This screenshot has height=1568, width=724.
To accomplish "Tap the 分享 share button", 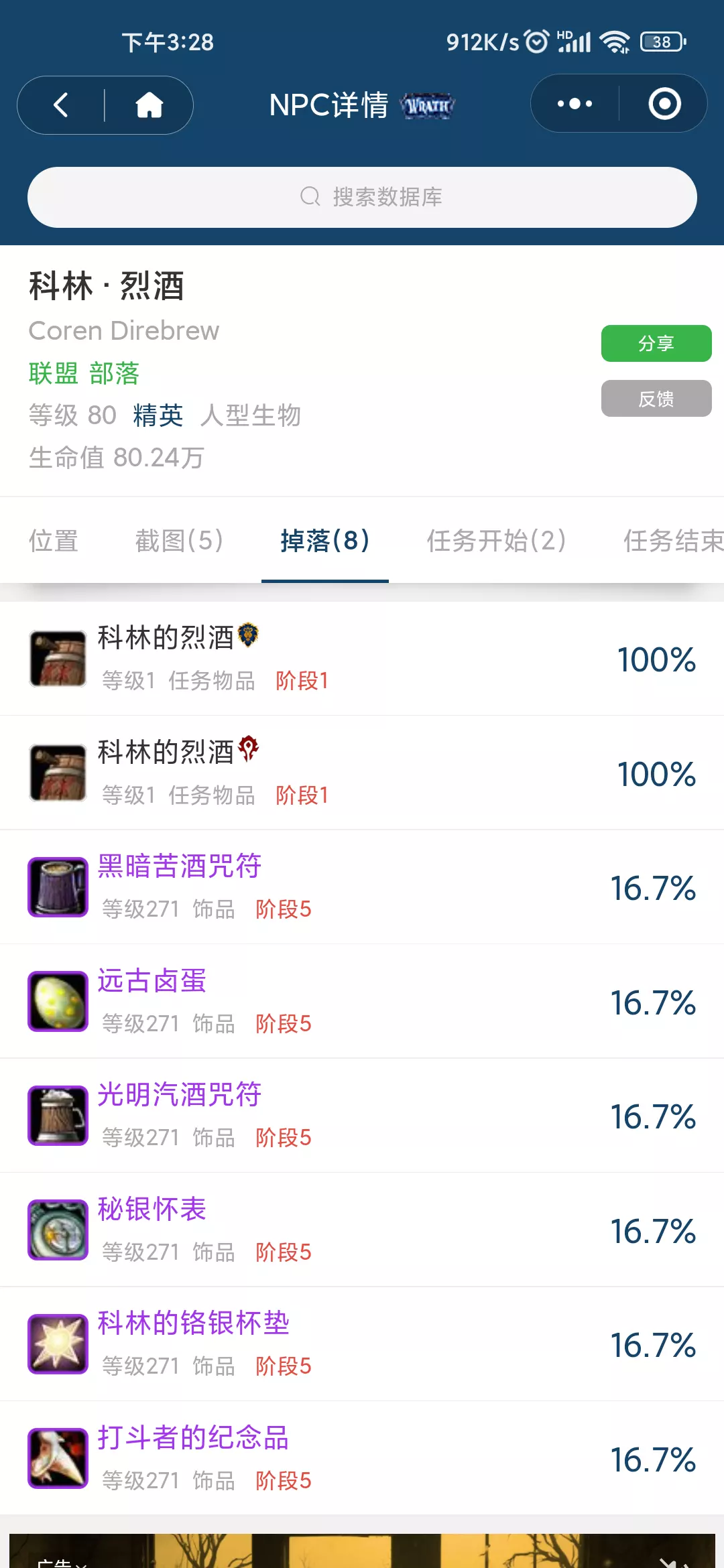I will pos(656,343).
